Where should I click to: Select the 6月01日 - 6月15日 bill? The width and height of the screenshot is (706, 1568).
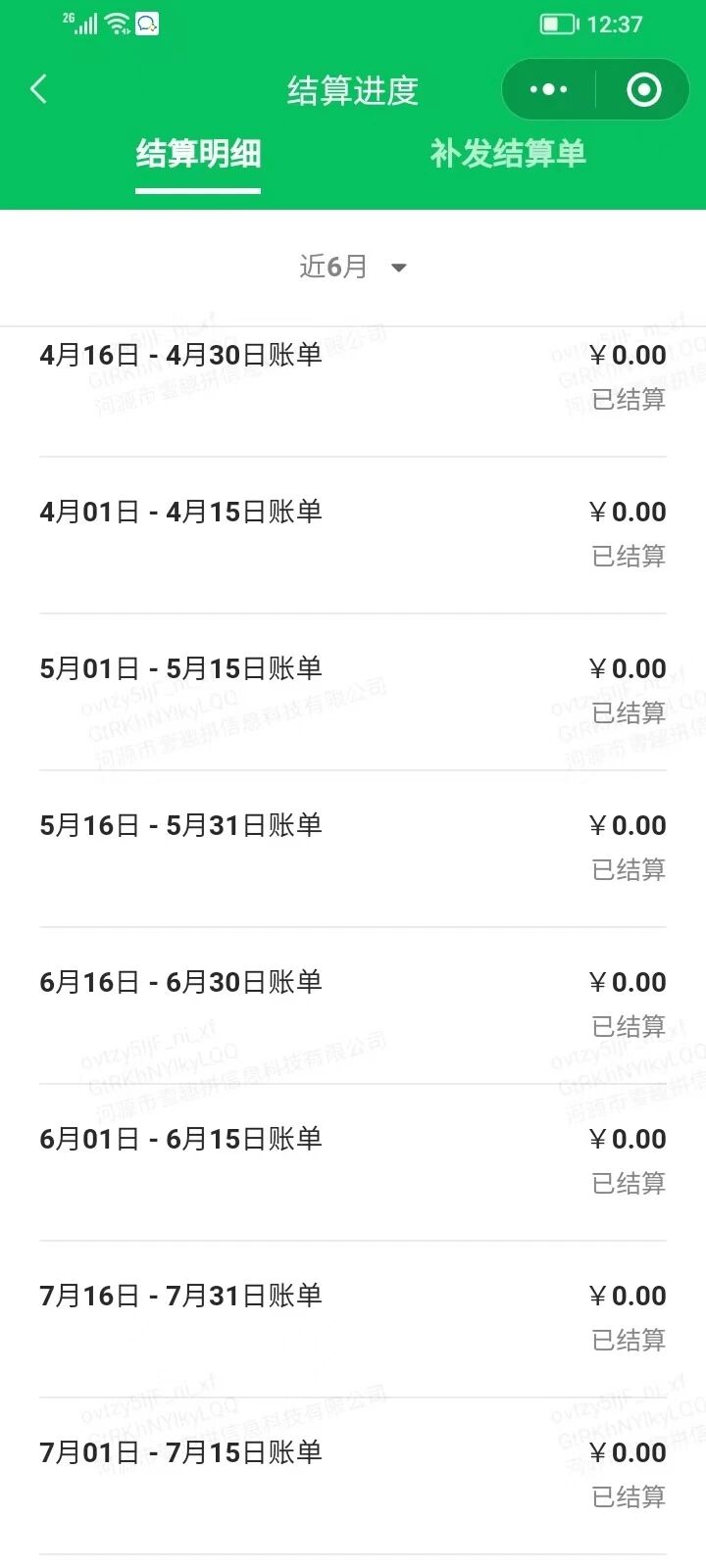(x=352, y=1161)
